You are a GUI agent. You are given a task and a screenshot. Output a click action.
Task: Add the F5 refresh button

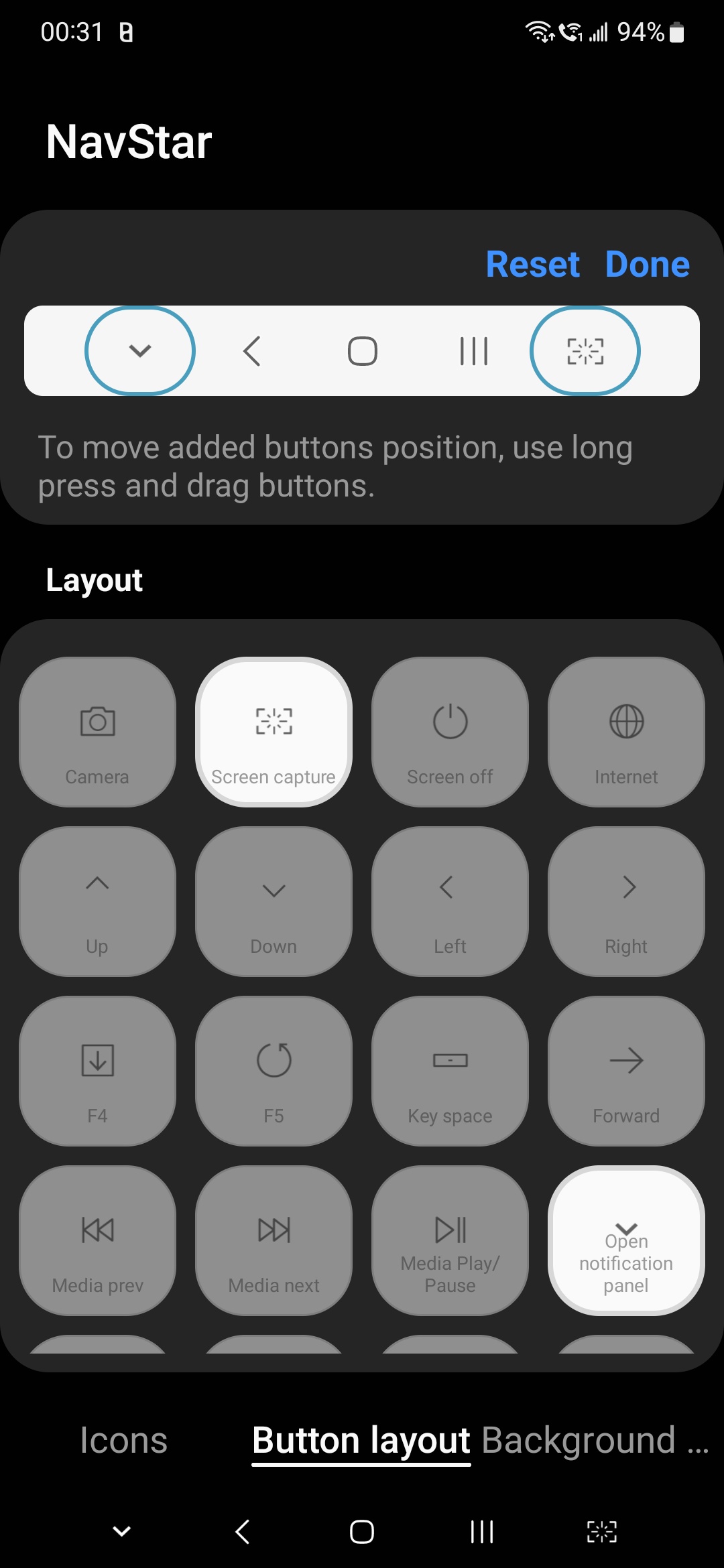tap(274, 1071)
